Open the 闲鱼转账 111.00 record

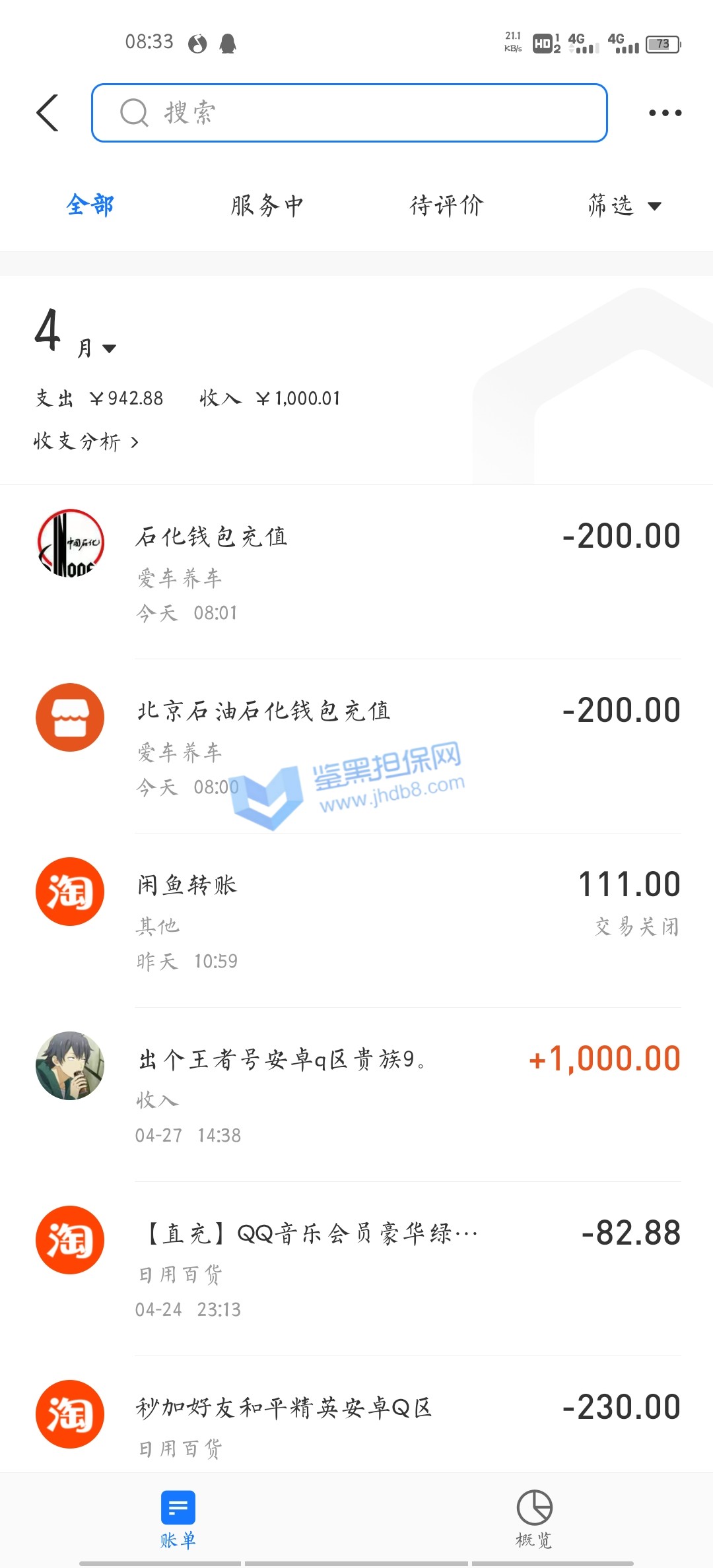tap(356, 920)
